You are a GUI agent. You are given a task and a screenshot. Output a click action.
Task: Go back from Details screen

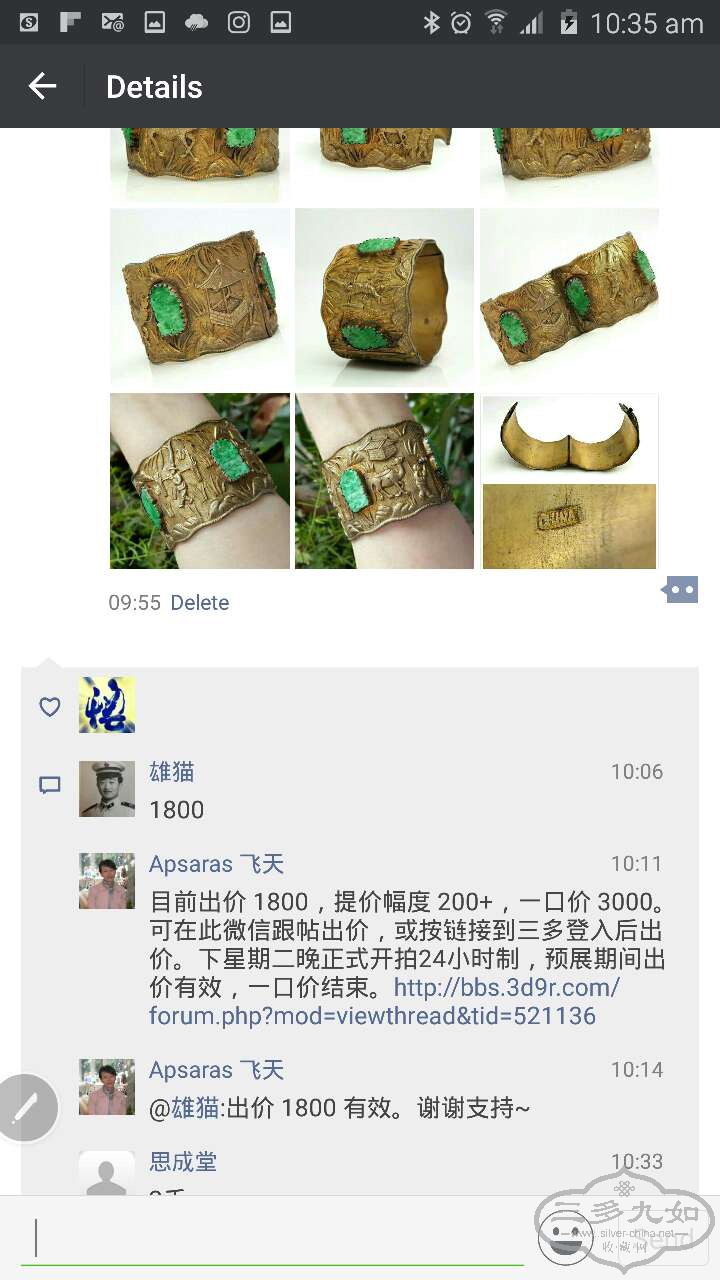(42, 87)
